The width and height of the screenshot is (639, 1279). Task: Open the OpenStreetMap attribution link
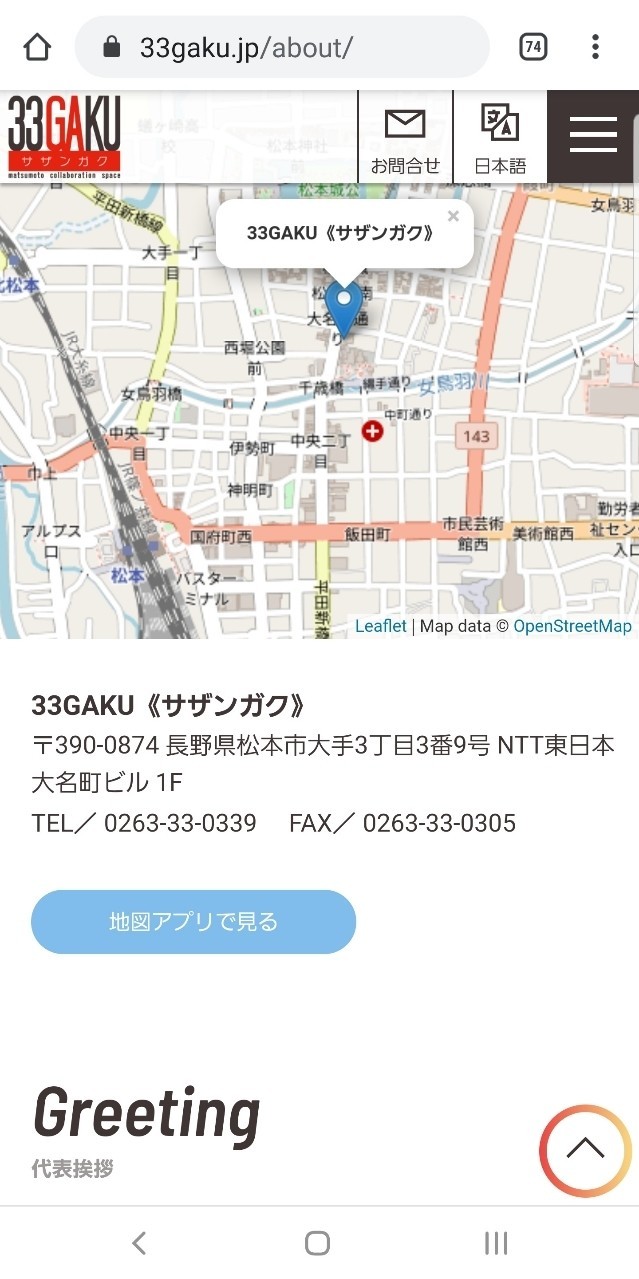[x=572, y=626]
